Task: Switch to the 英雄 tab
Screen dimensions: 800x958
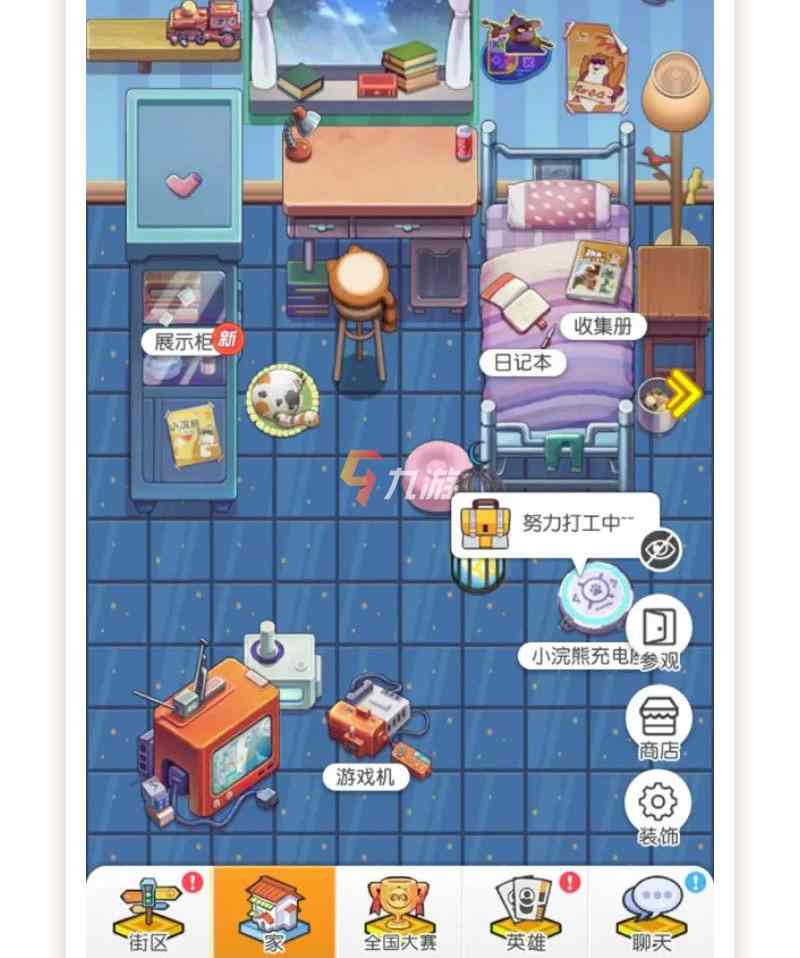Action: click(x=525, y=912)
